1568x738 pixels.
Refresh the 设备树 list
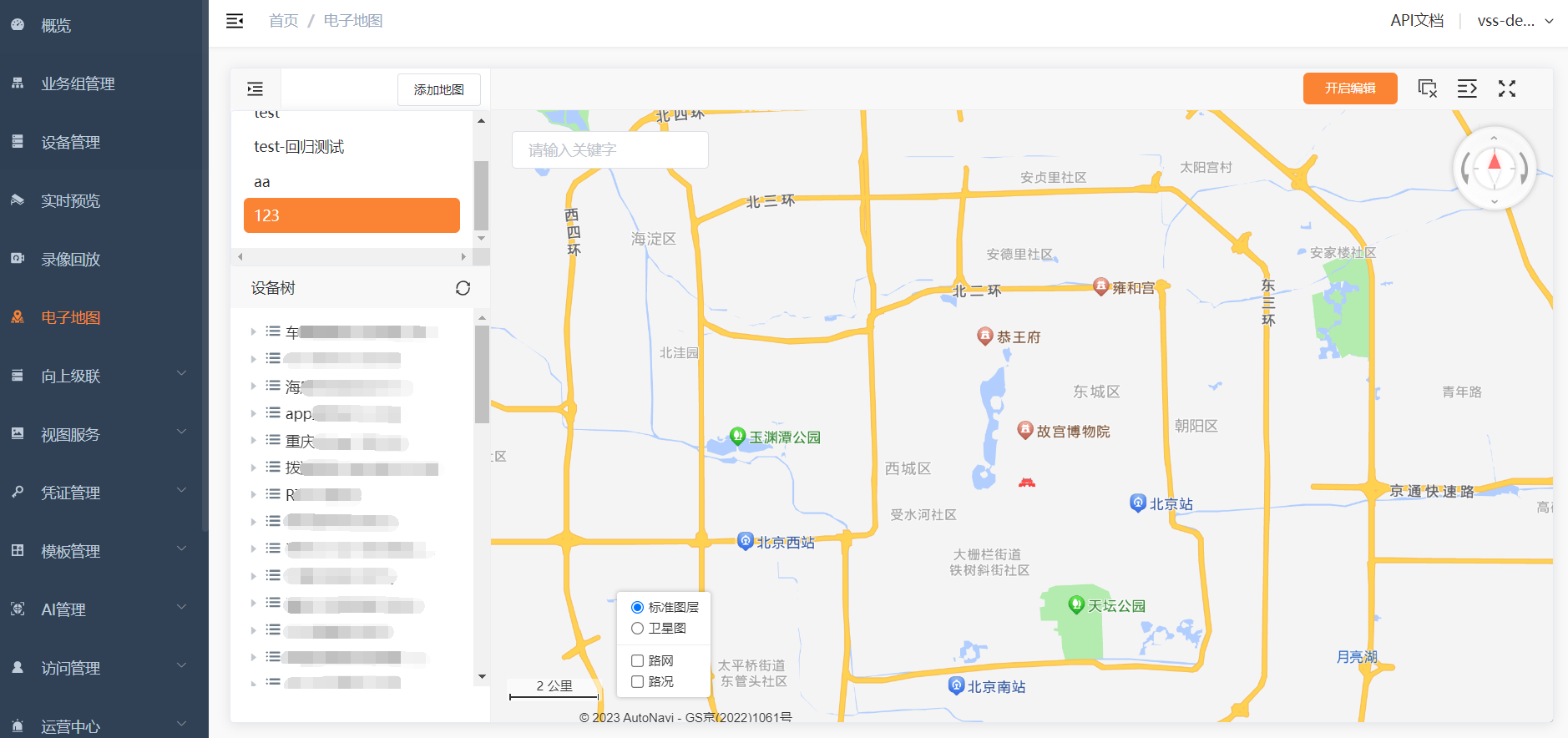(x=463, y=288)
